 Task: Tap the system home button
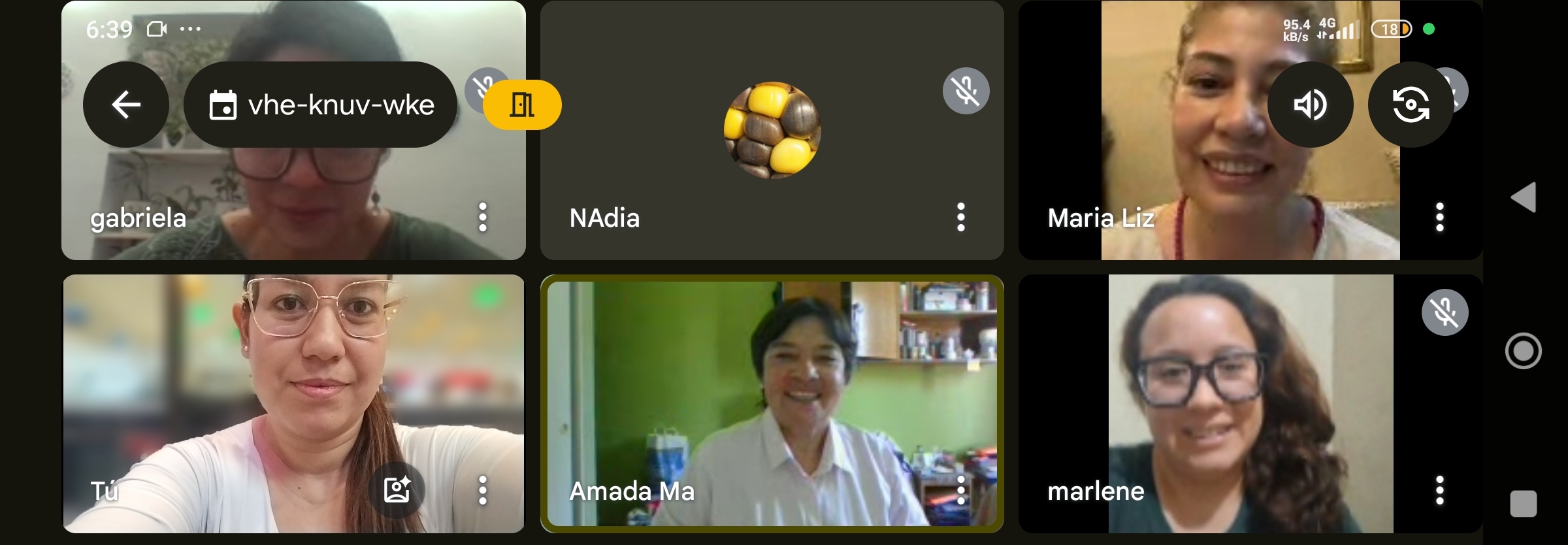[1524, 352]
